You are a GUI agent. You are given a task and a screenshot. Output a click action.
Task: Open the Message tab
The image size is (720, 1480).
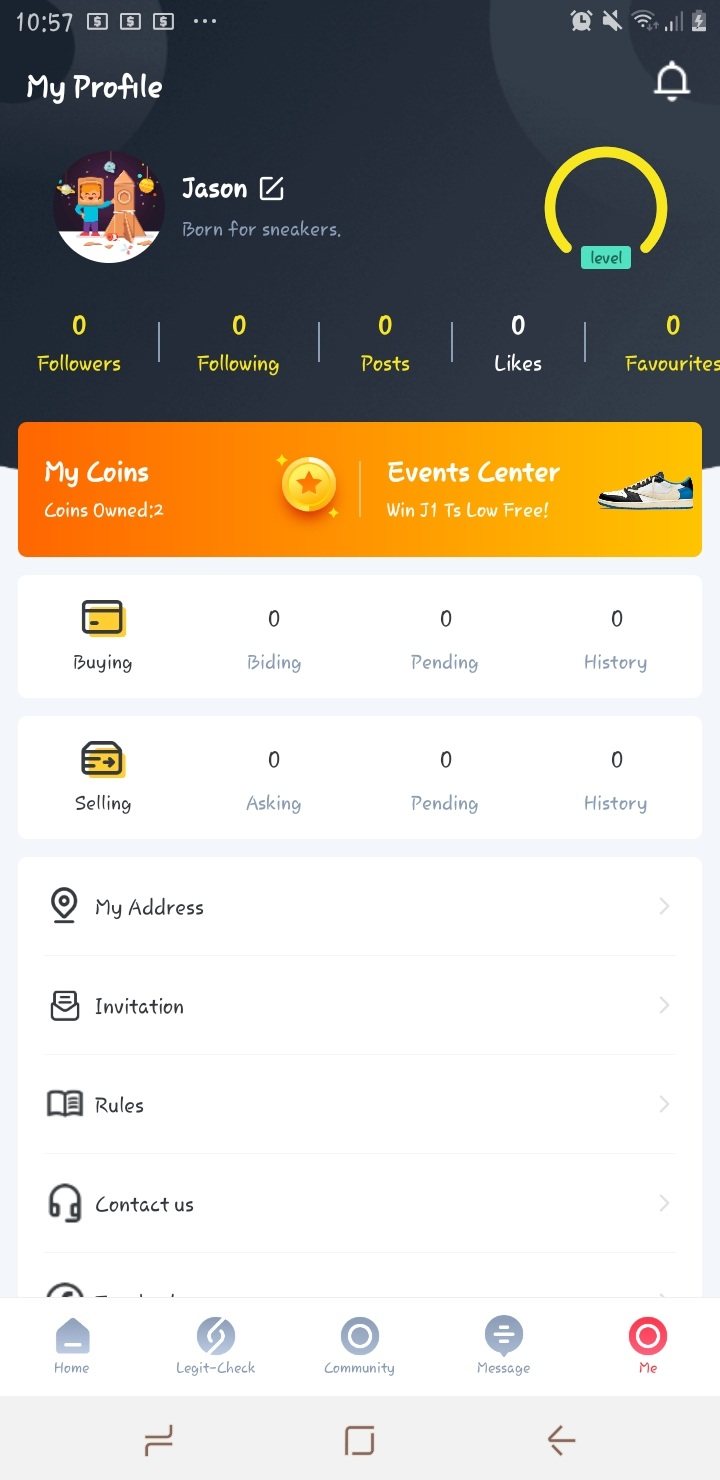[504, 1346]
